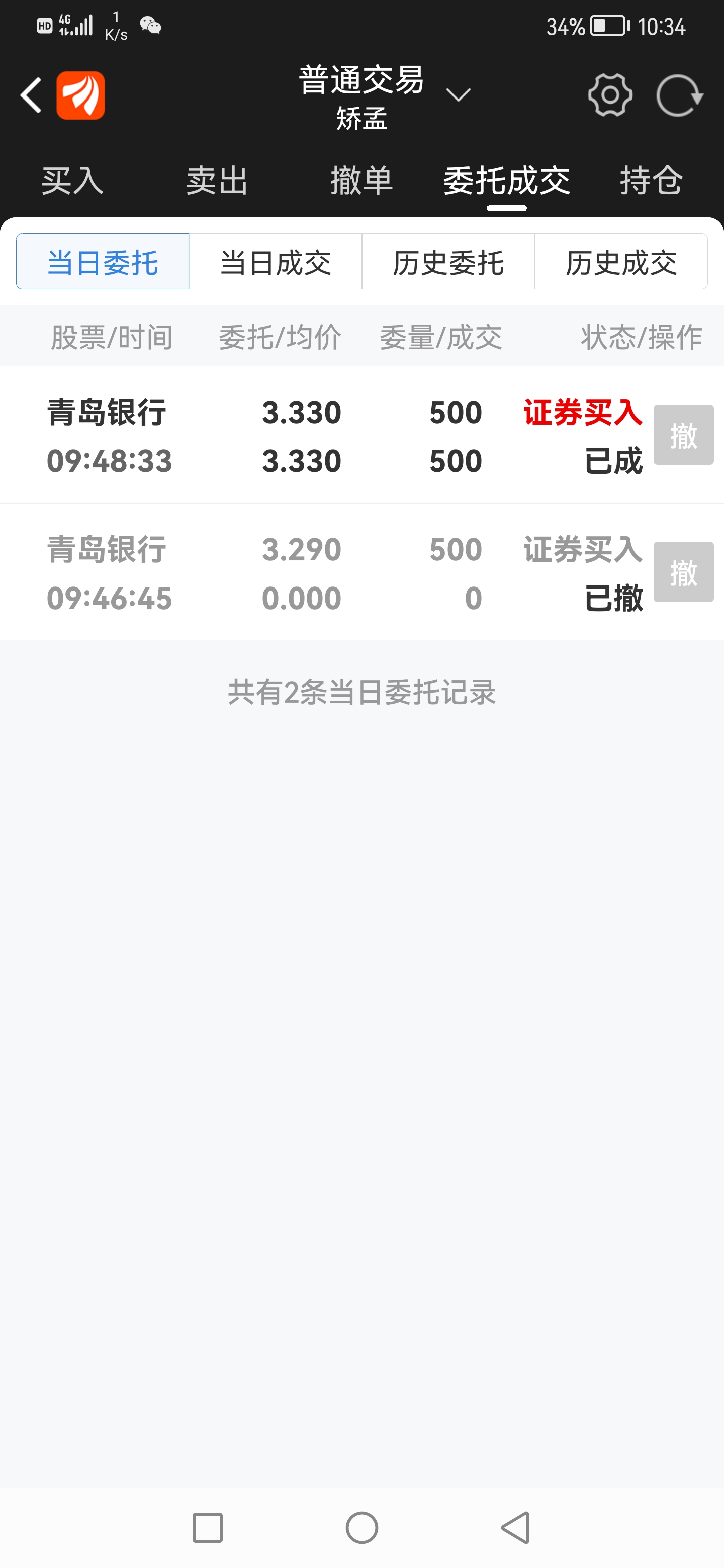The width and height of the screenshot is (724, 1568).
Task: Open account switcher under 矫孟
Action: tap(361, 119)
